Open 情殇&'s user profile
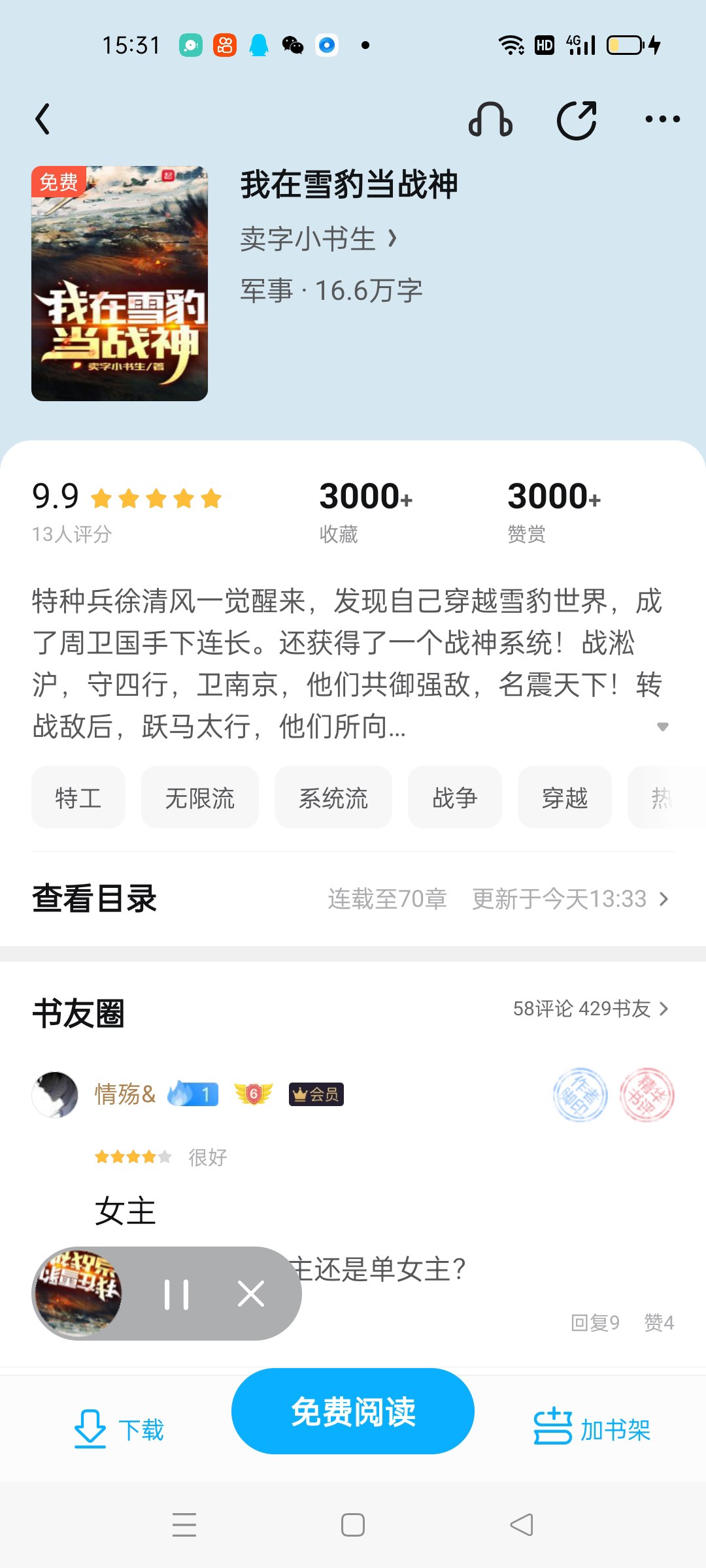The image size is (706, 1568). (56, 1094)
